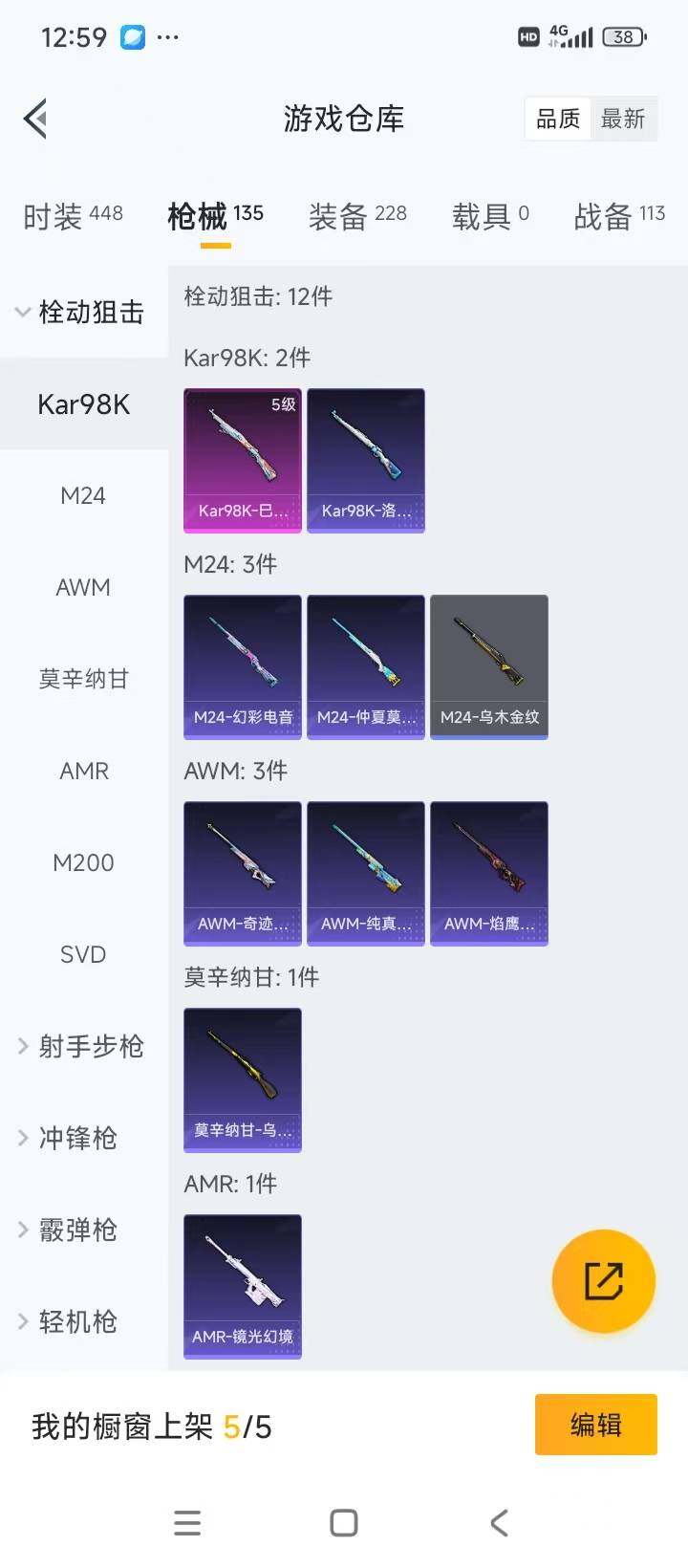This screenshot has height=1568, width=688.
Task: Expand the 射手步枪 category
Action: 81,1046
